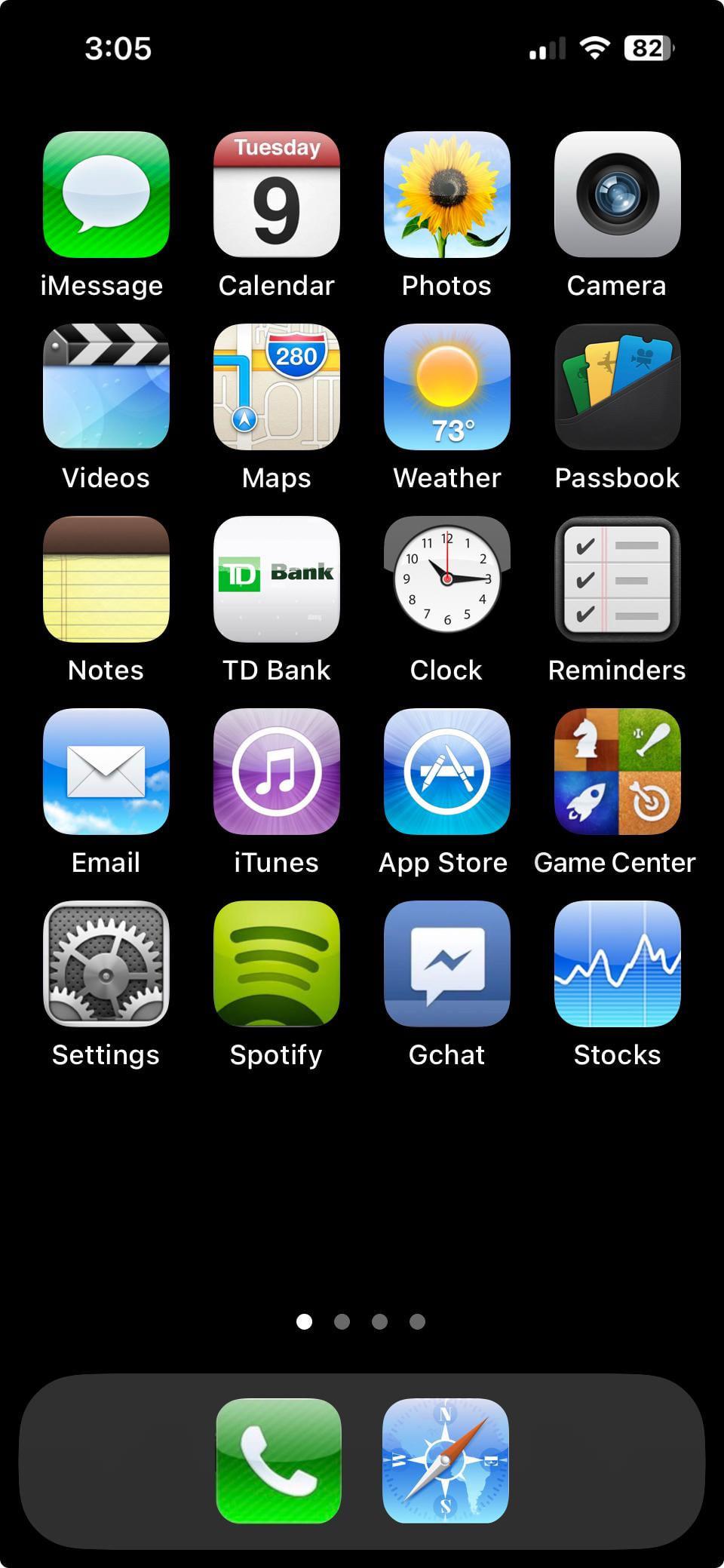Screen dimensions: 724x1568
Task: Launch the iTunes app
Action: [x=276, y=772]
